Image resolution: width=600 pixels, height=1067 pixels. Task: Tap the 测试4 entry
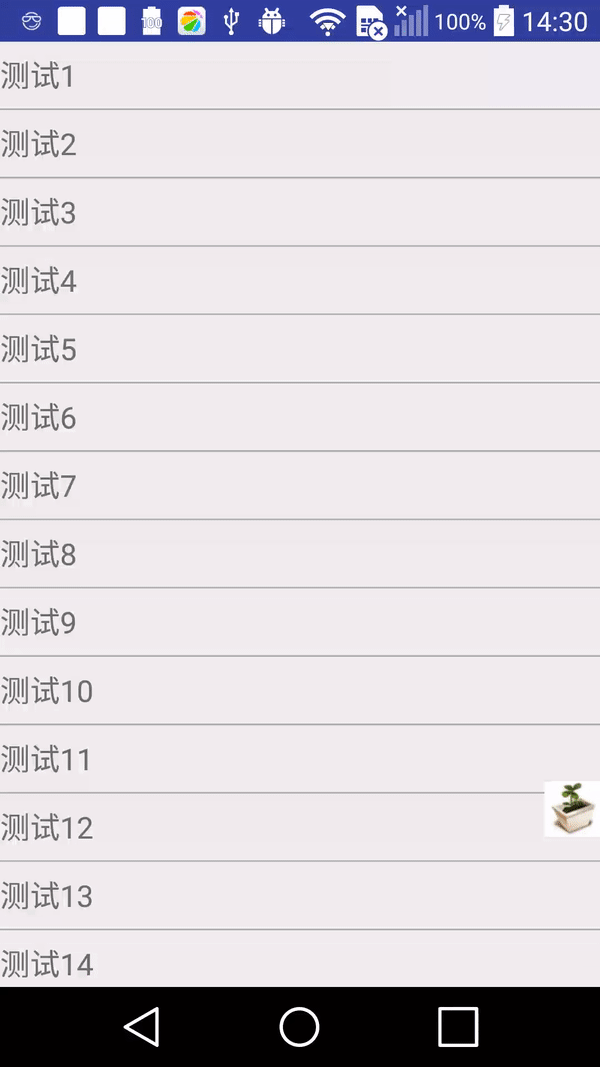point(300,280)
